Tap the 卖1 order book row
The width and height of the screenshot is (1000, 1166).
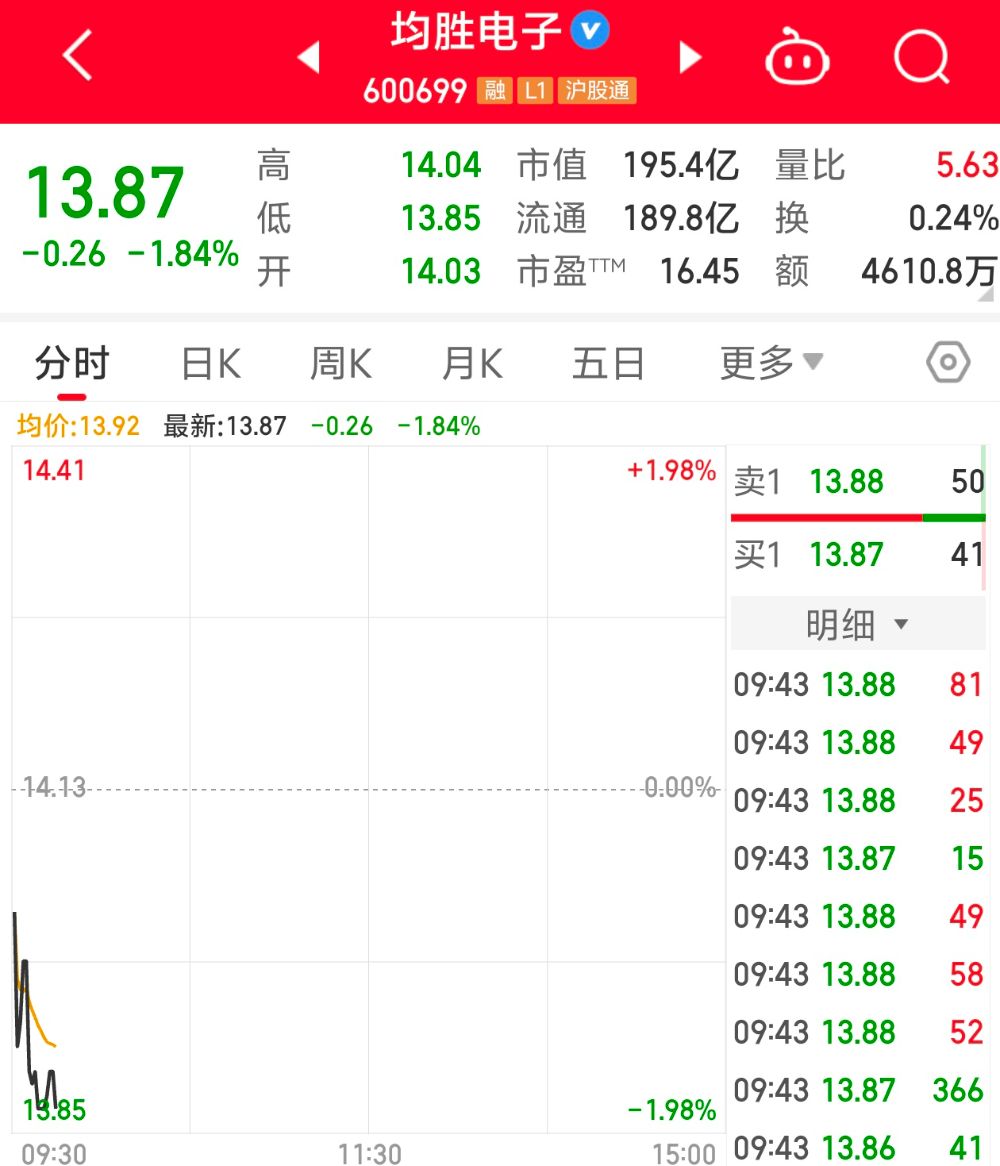coord(858,482)
